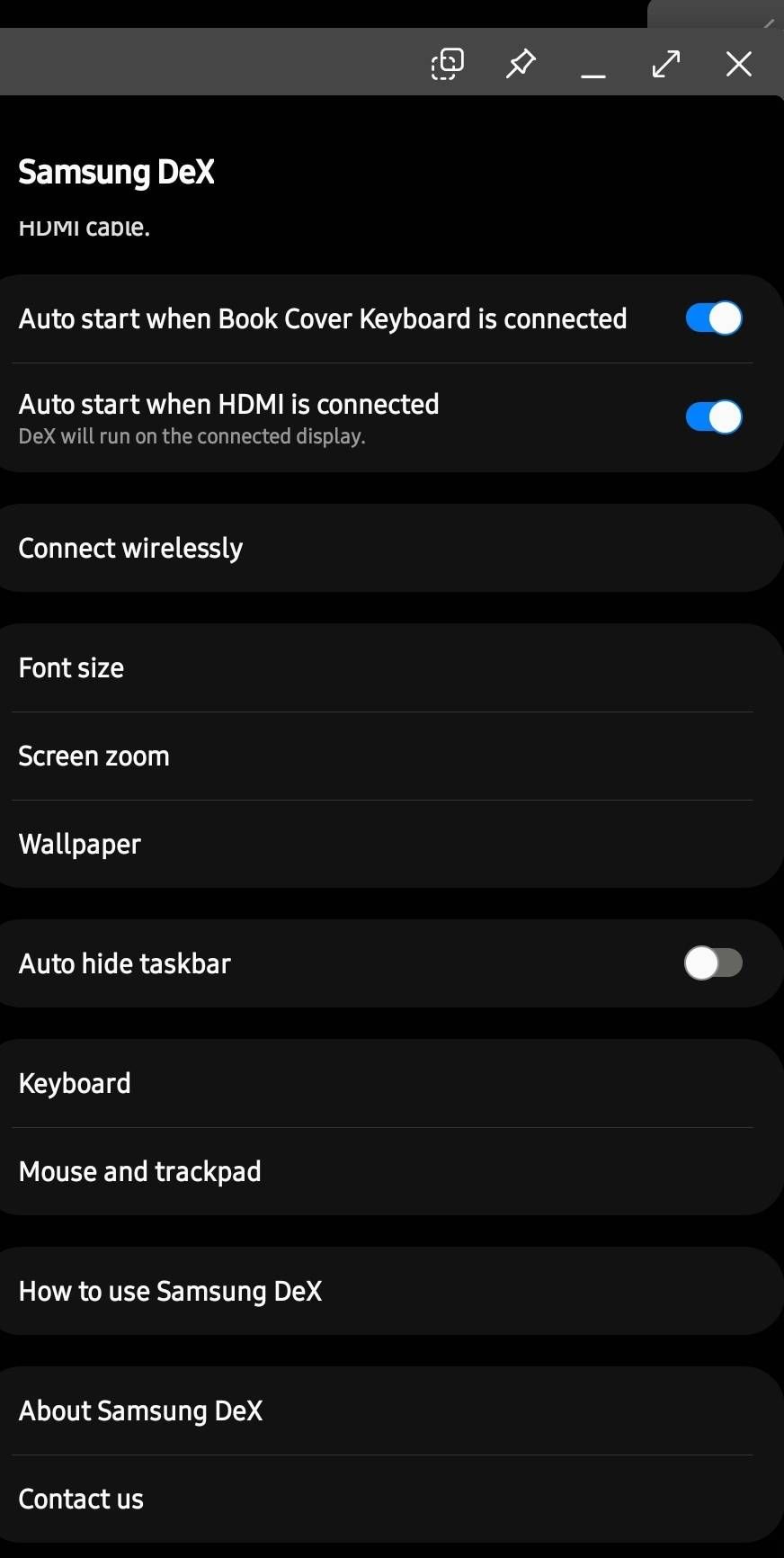Open Mouse and trackpad settings

pos(139,1170)
